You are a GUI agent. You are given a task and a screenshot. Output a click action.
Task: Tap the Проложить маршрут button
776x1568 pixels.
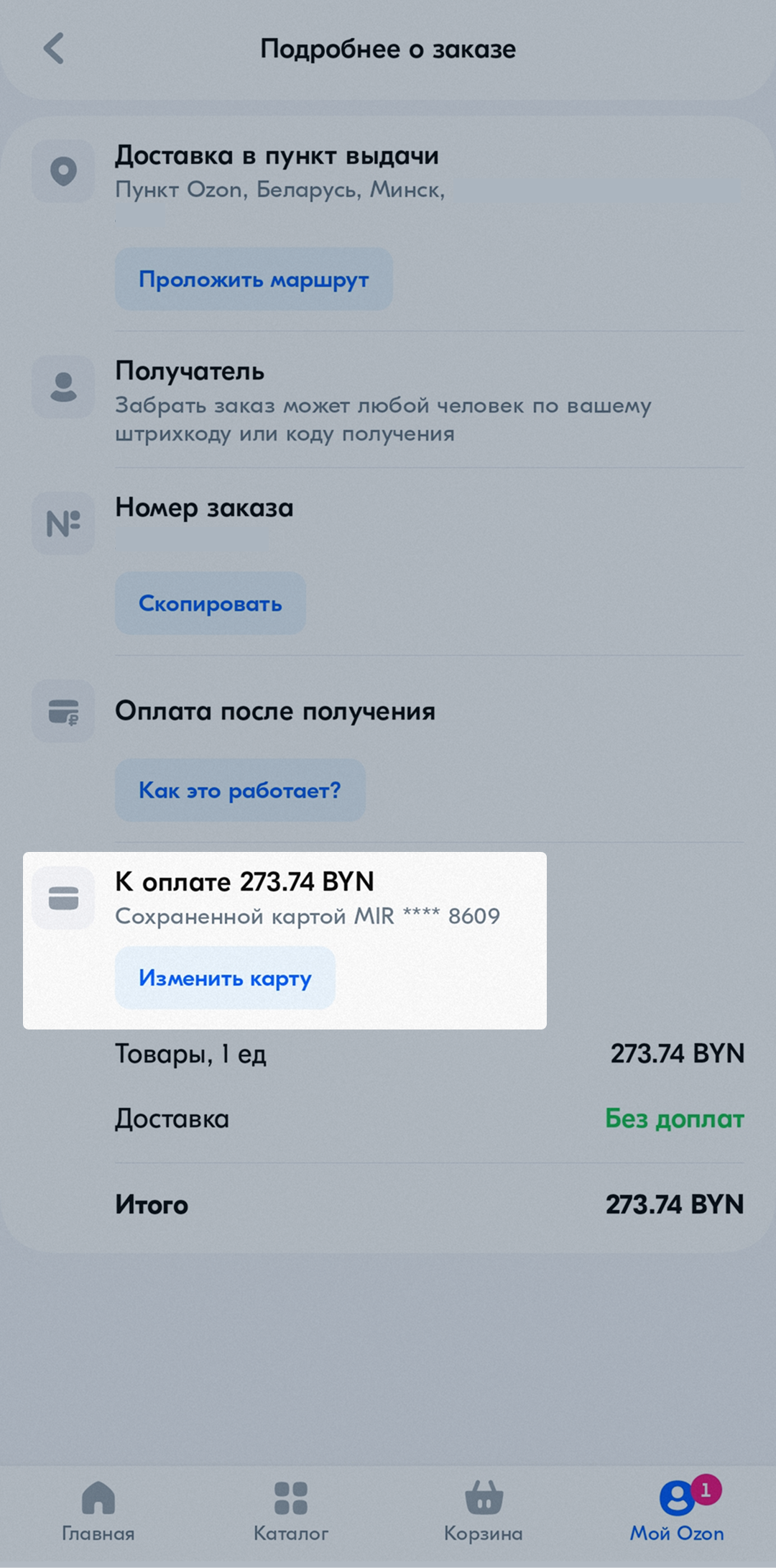click(x=254, y=279)
